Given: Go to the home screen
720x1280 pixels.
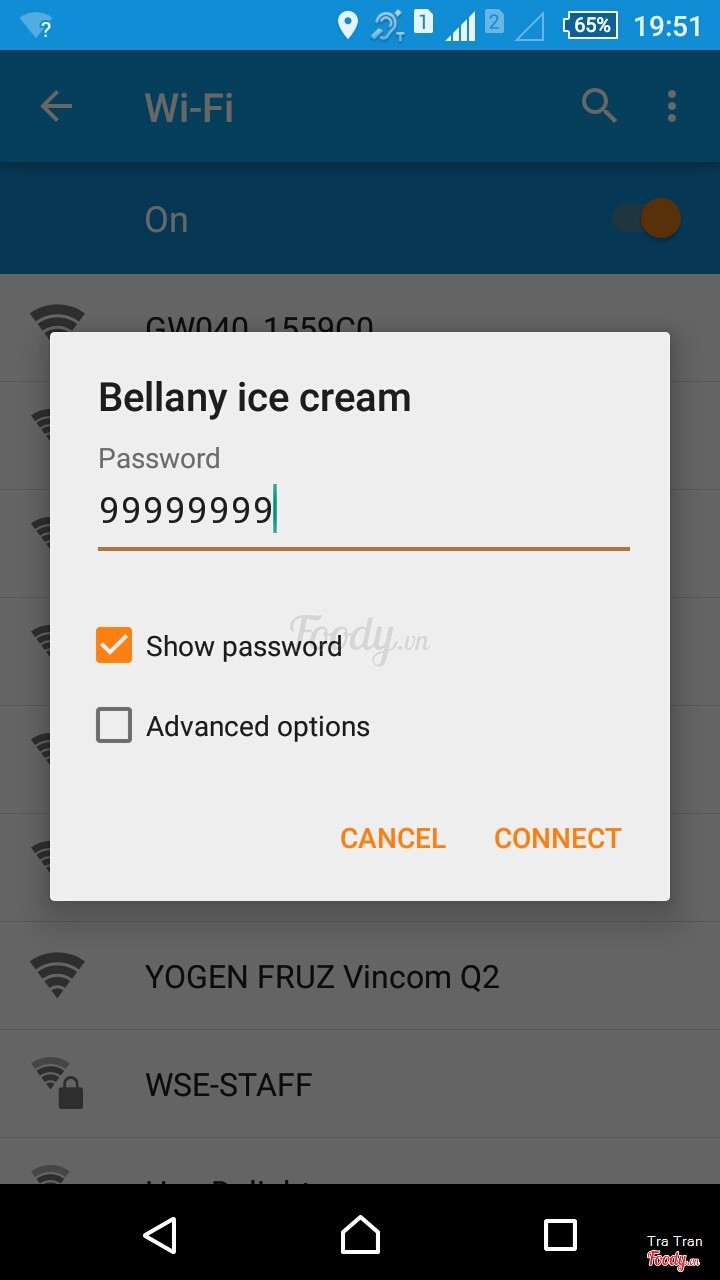Looking at the screenshot, I should click(360, 1235).
